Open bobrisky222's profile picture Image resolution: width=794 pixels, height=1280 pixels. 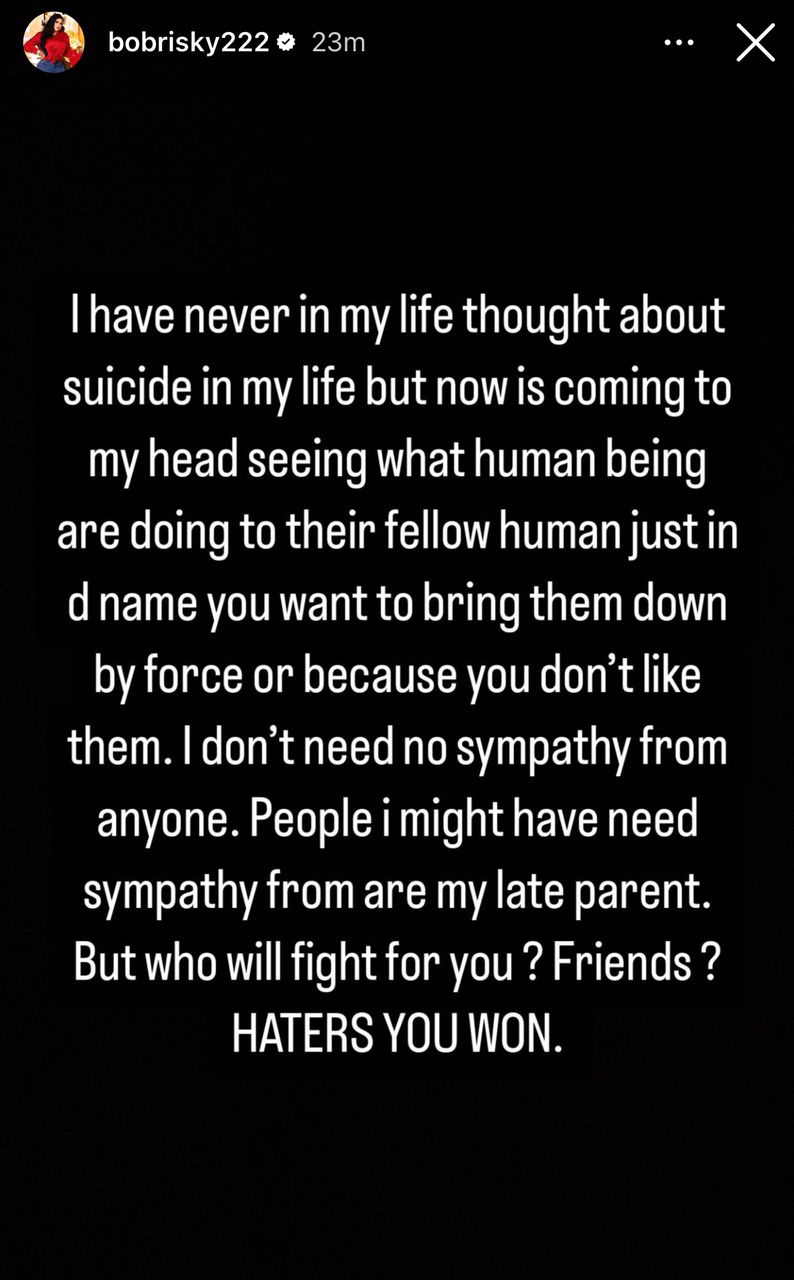coord(55,43)
